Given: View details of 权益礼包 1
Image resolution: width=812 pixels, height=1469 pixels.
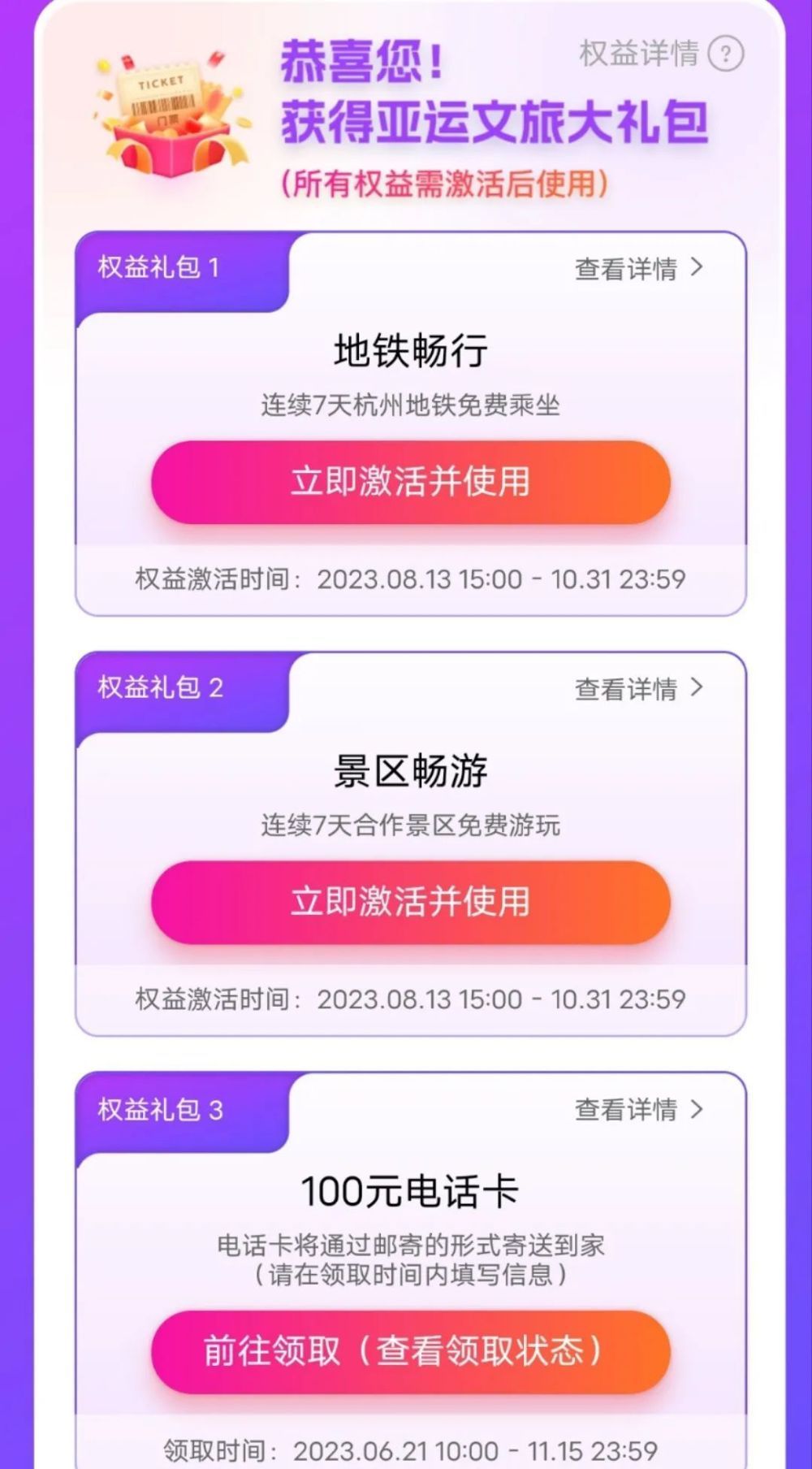Looking at the screenshot, I should 639,268.
